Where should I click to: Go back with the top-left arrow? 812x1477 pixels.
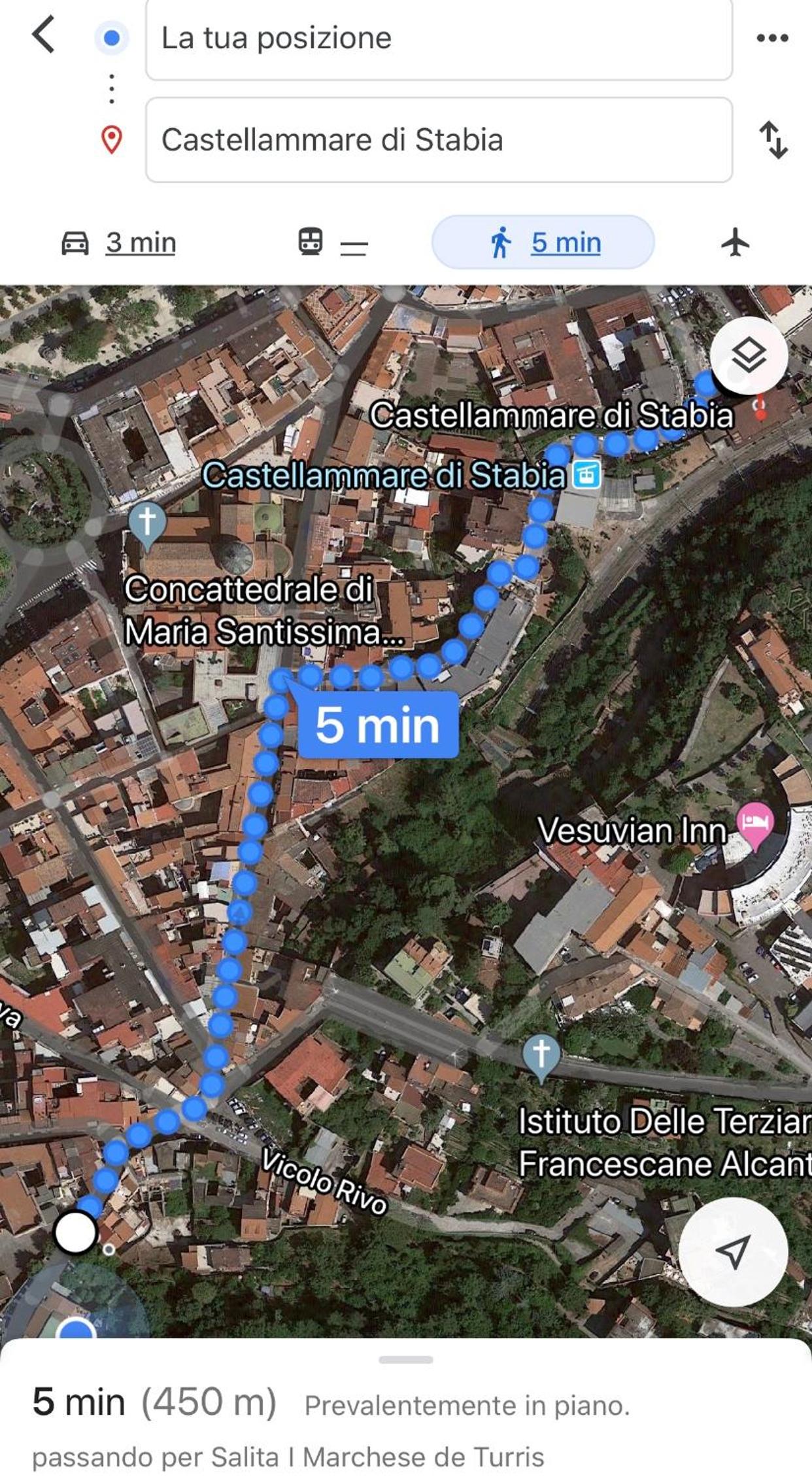click(x=44, y=36)
